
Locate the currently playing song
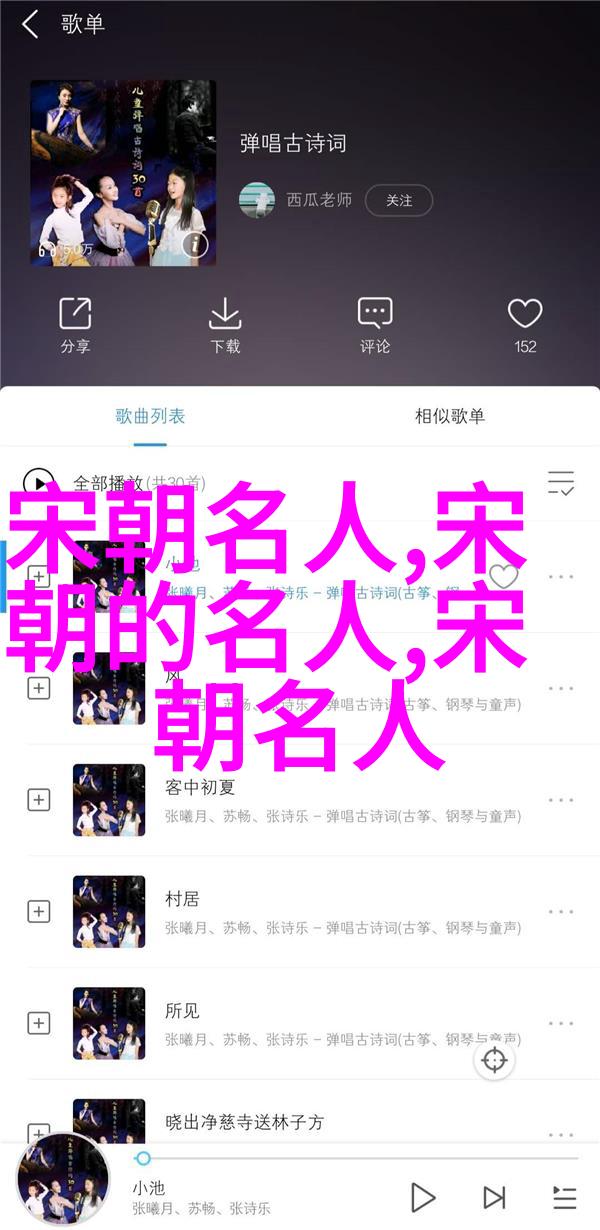point(495,1060)
